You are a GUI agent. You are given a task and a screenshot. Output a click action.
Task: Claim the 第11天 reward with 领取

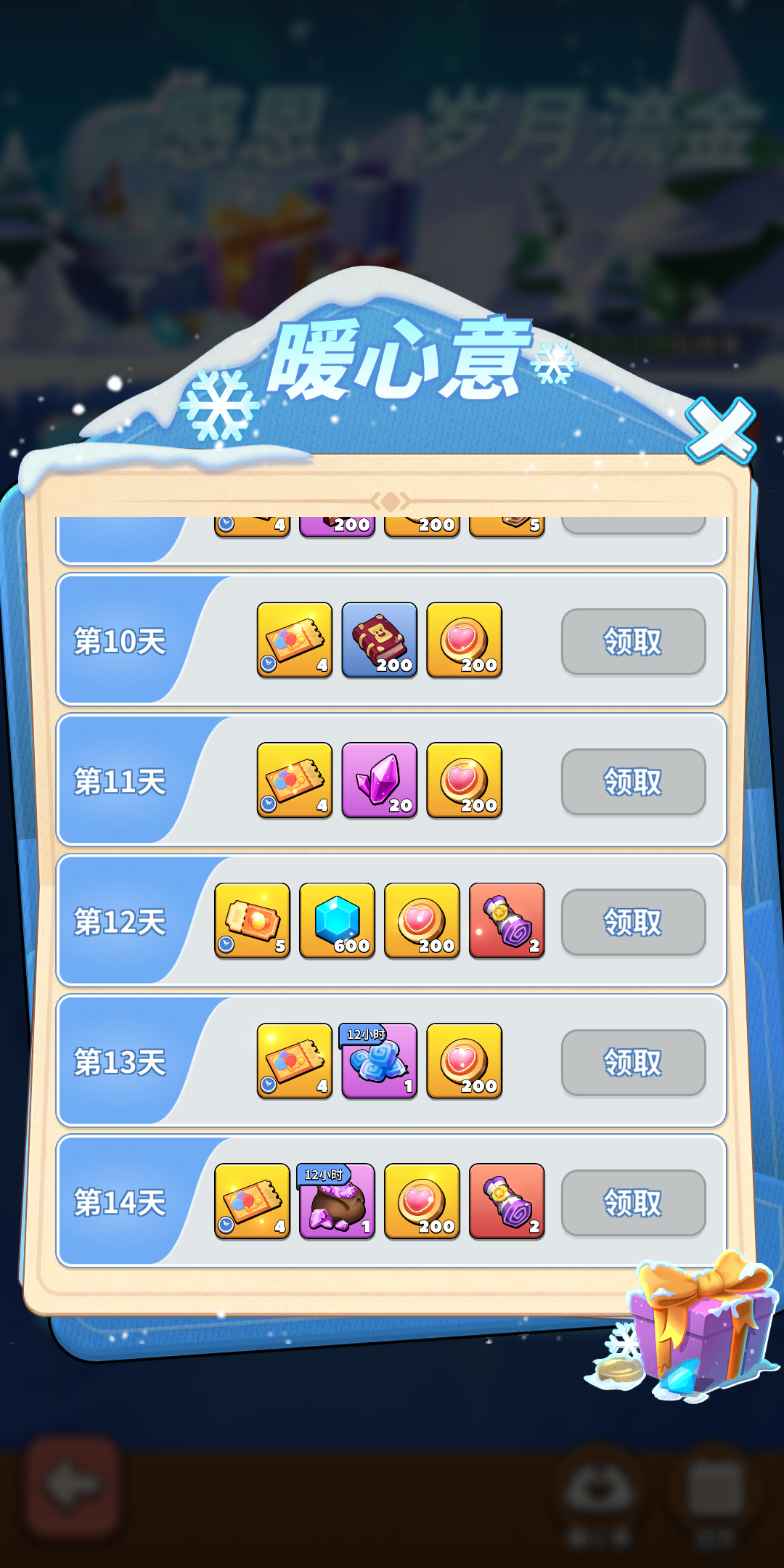pyautogui.click(x=633, y=782)
